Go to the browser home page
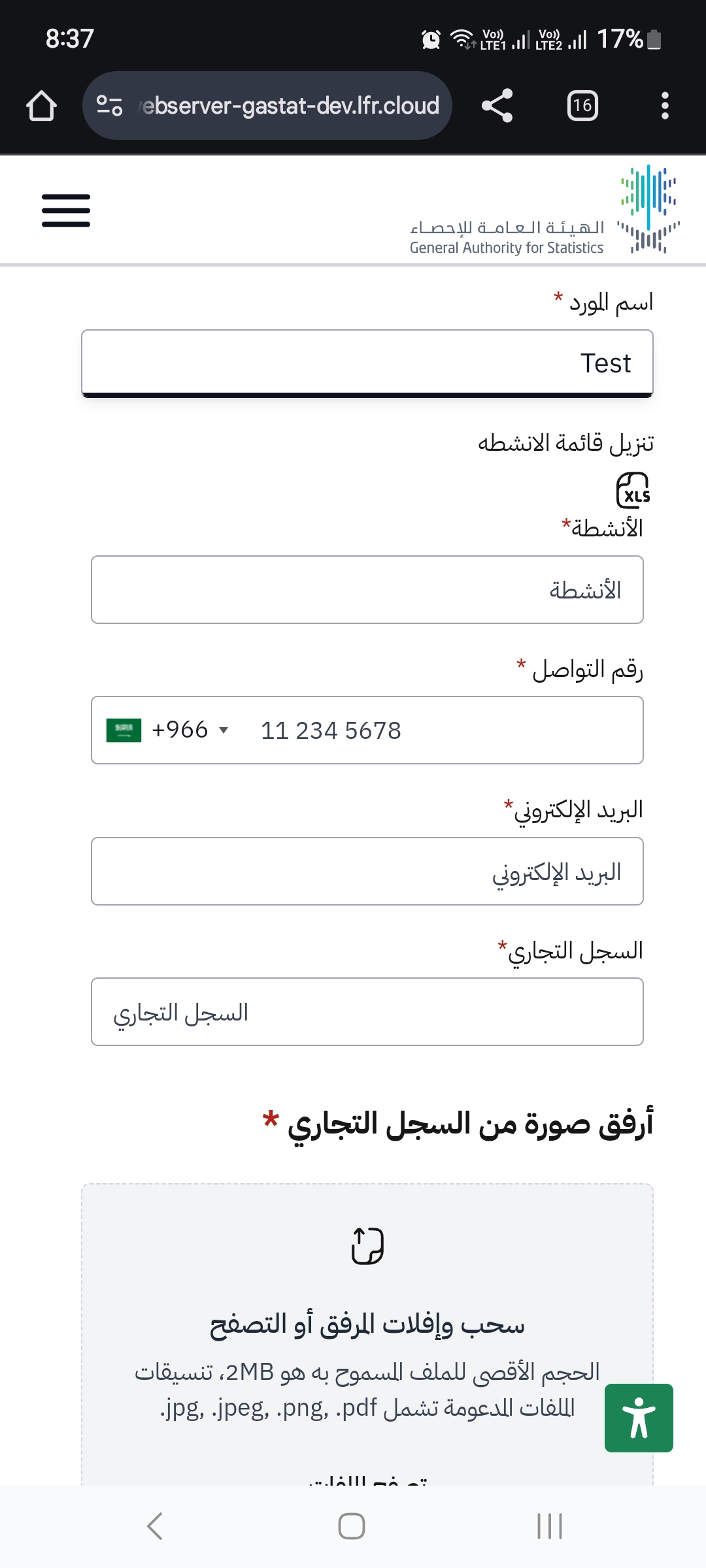The height and width of the screenshot is (1568, 706). 41,106
